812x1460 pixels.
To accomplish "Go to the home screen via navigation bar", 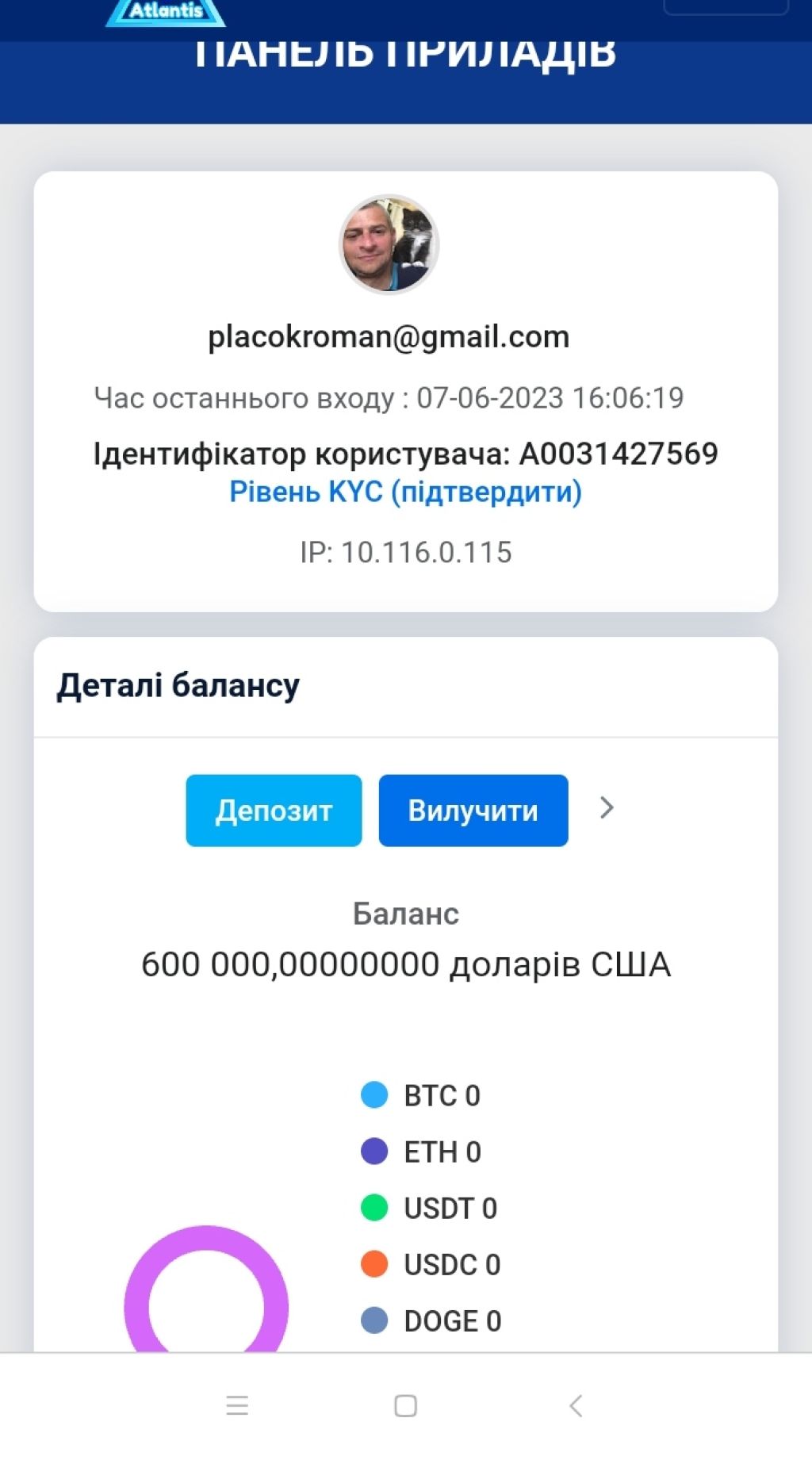I will pyautogui.click(x=405, y=1406).
